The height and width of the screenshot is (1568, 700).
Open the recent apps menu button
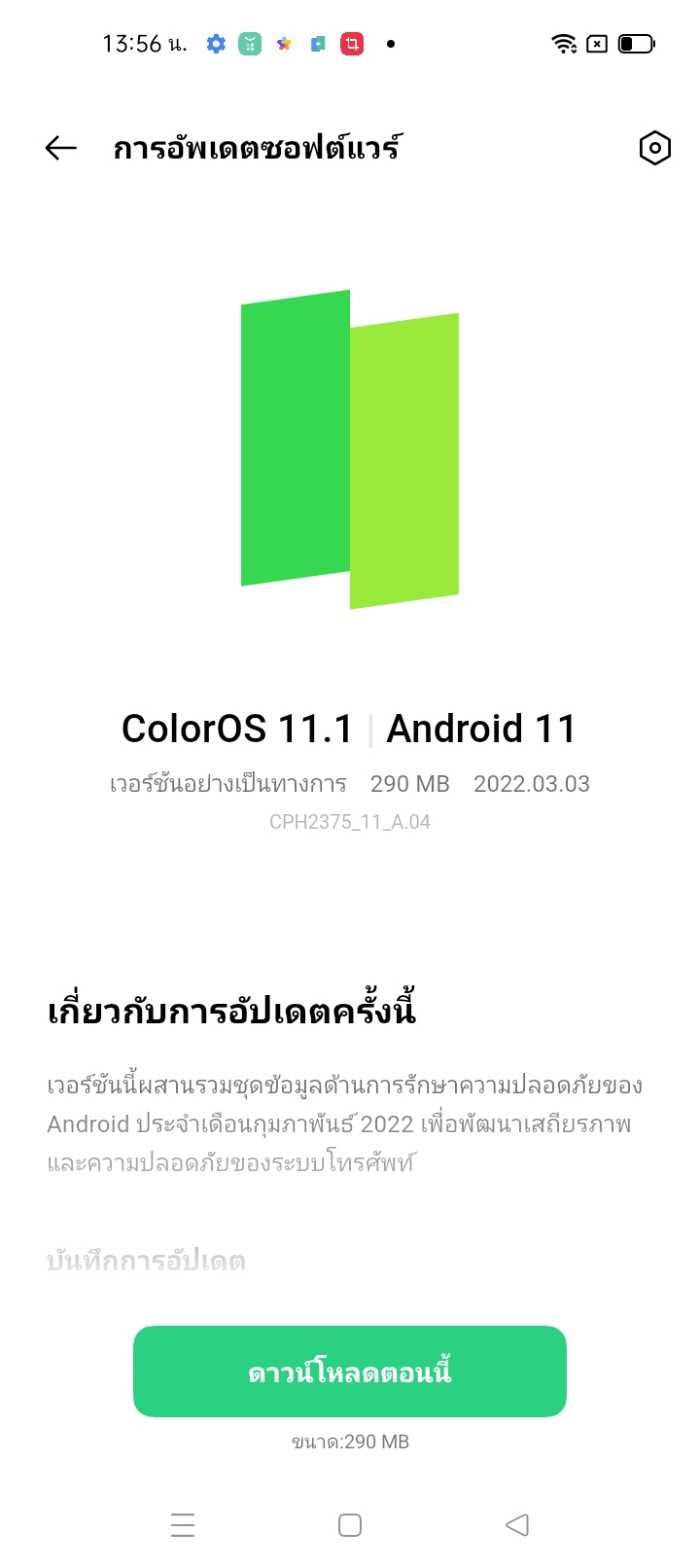coord(183,1524)
